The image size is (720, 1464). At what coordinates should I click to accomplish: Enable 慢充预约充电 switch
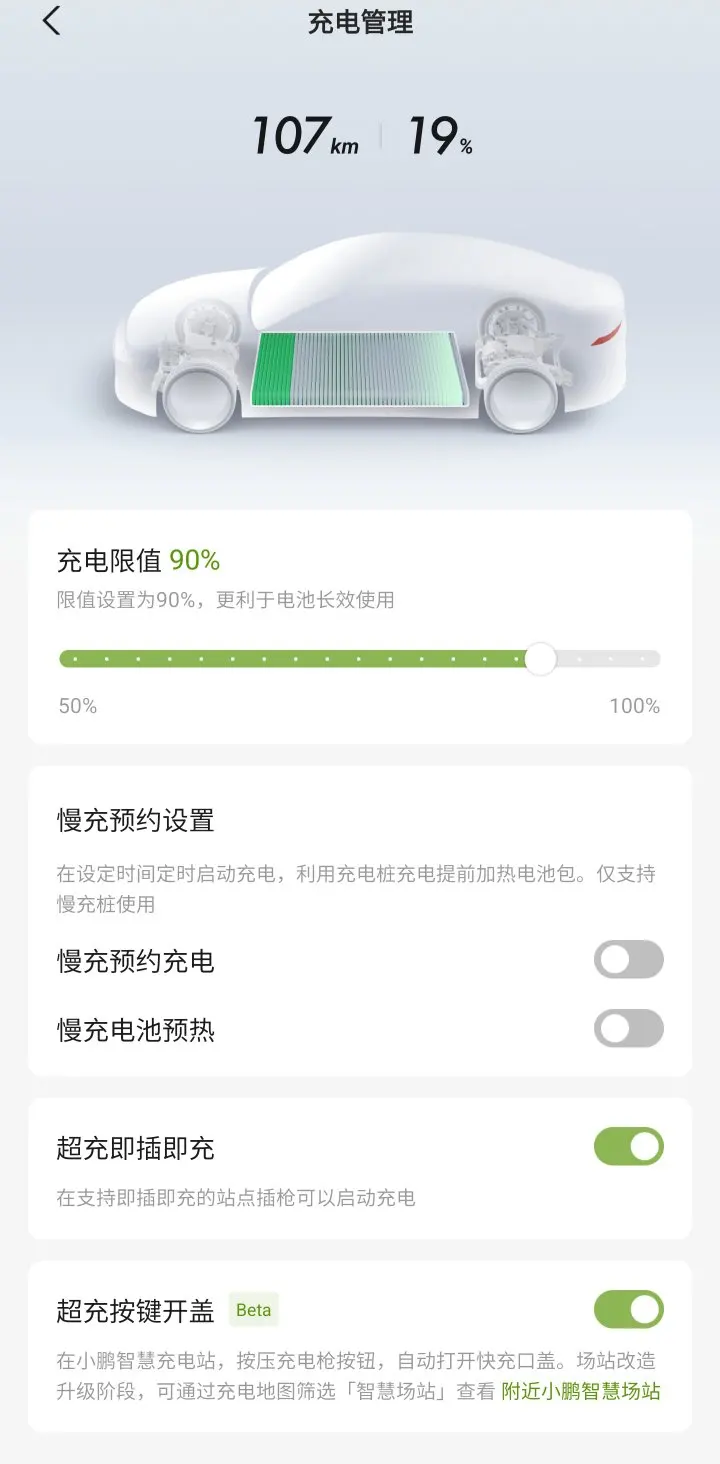click(629, 960)
